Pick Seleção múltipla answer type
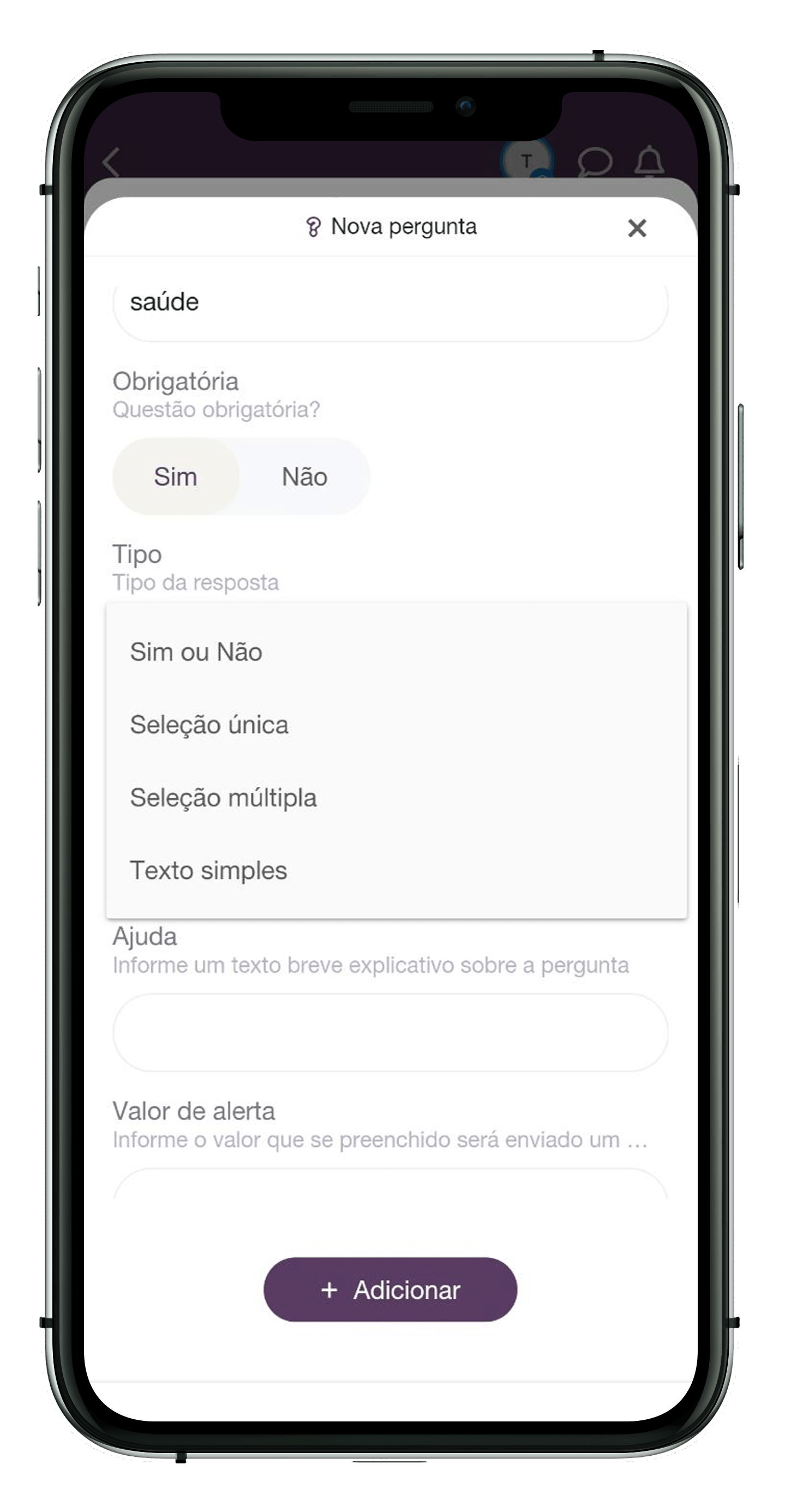 pos(396,798)
